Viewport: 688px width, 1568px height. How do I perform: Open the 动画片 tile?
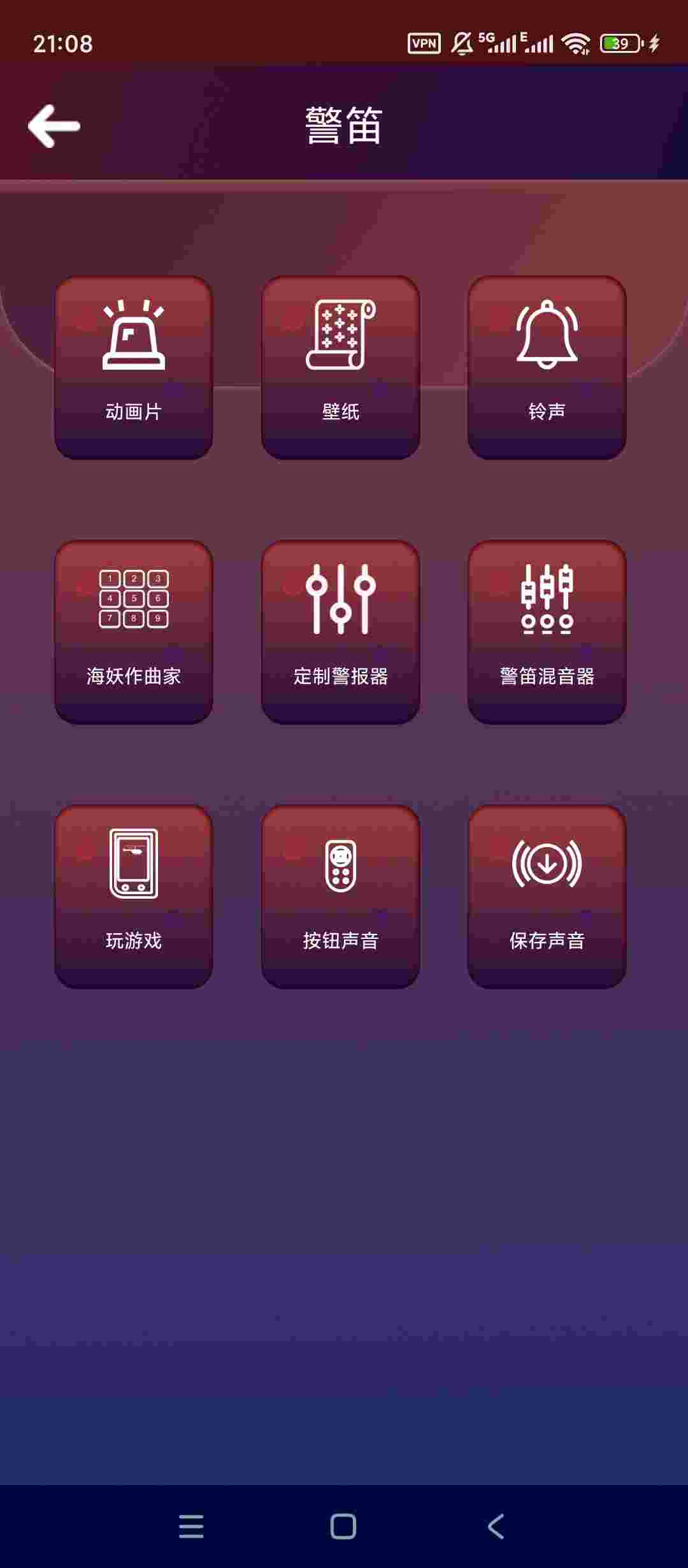pyautogui.click(x=134, y=367)
